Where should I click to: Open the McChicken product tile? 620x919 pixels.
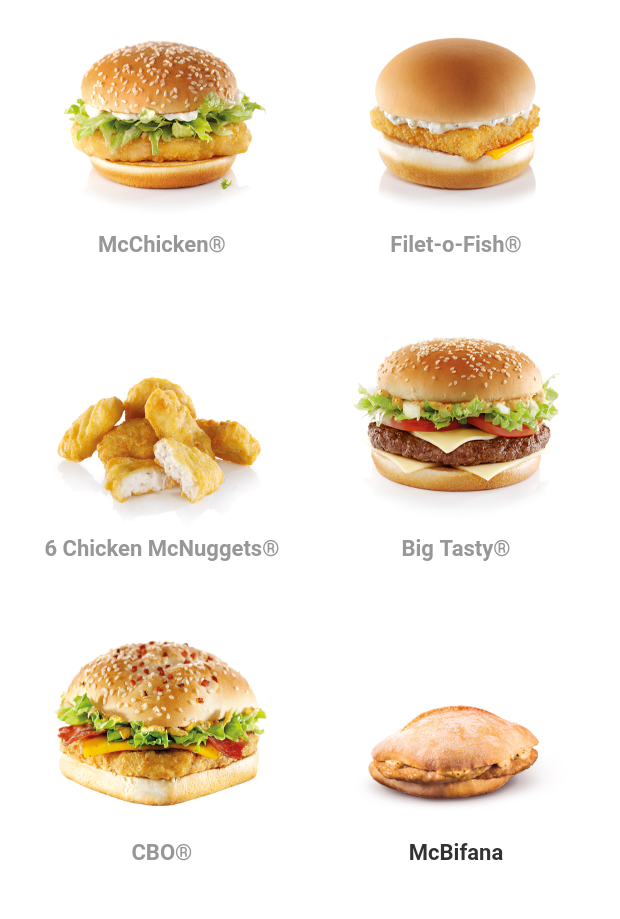(x=162, y=120)
